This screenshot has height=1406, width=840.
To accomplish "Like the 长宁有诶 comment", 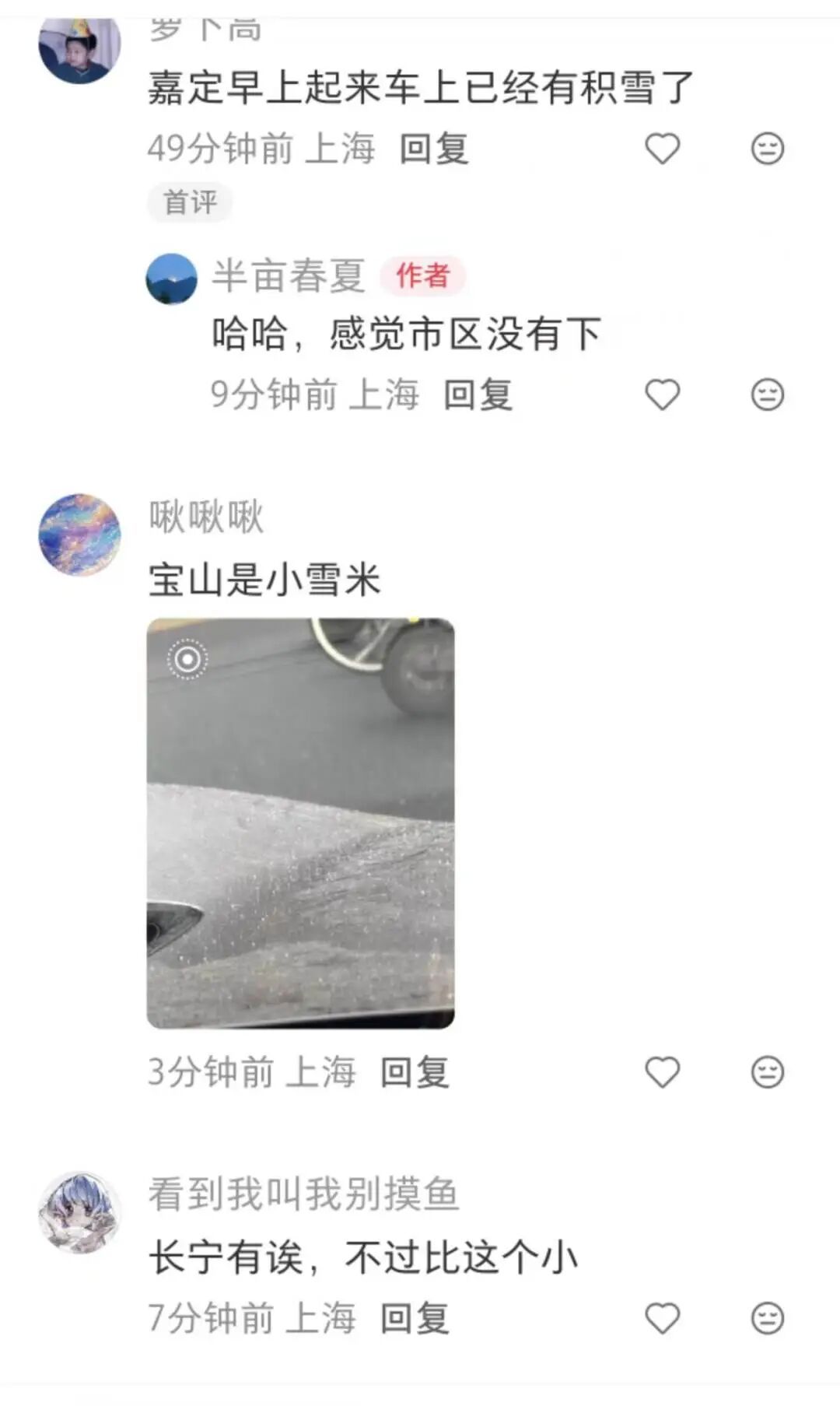I will tap(663, 1318).
